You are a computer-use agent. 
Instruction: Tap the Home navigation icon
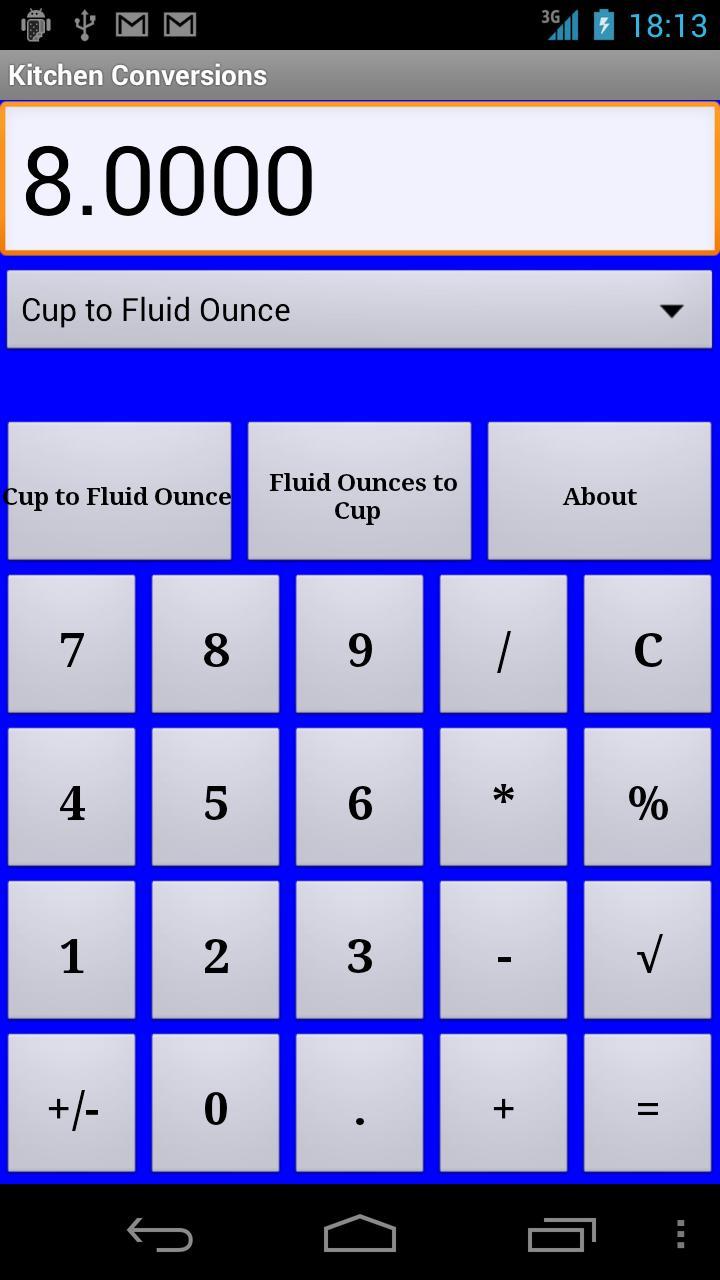(360, 1235)
